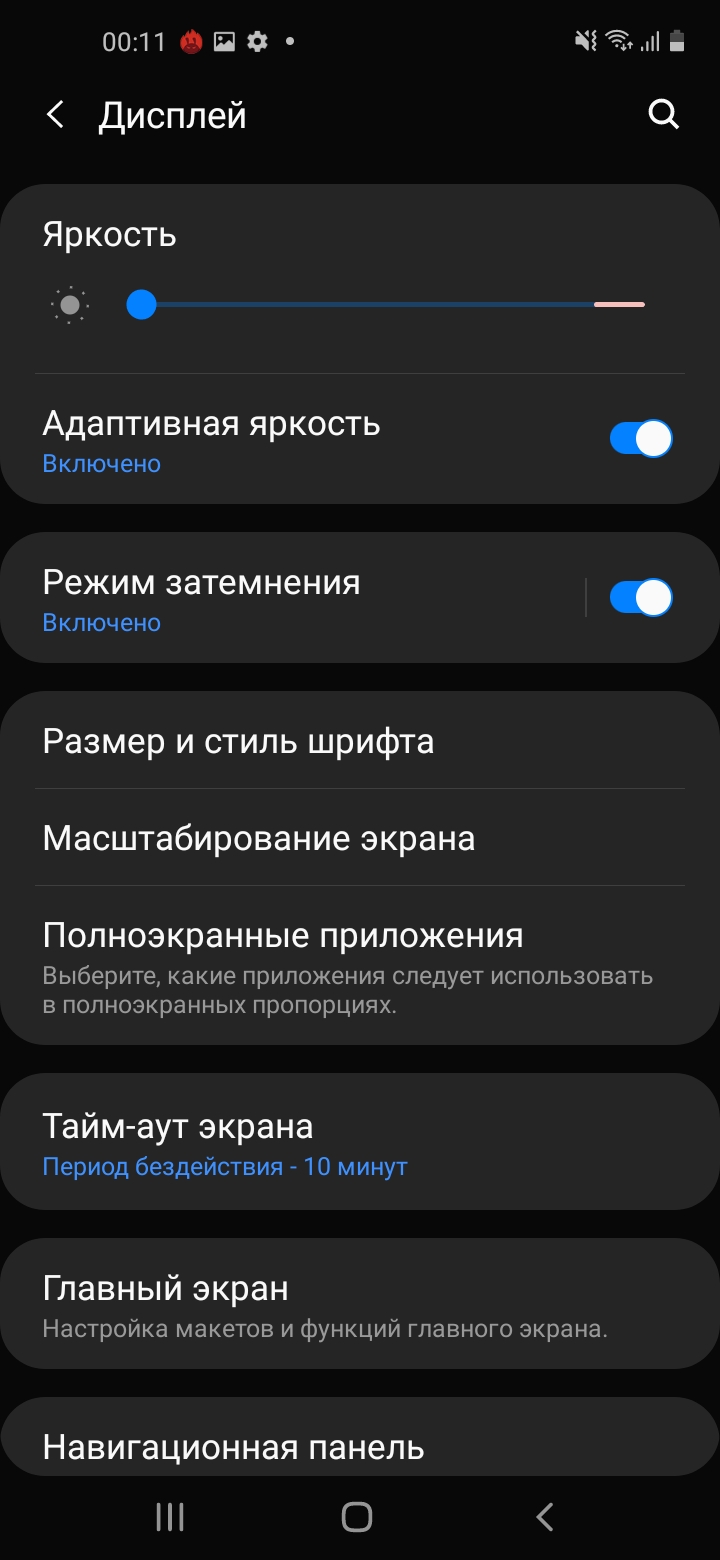Show recent apps
The height and width of the screenshot is (1560, 720).
170,1517
